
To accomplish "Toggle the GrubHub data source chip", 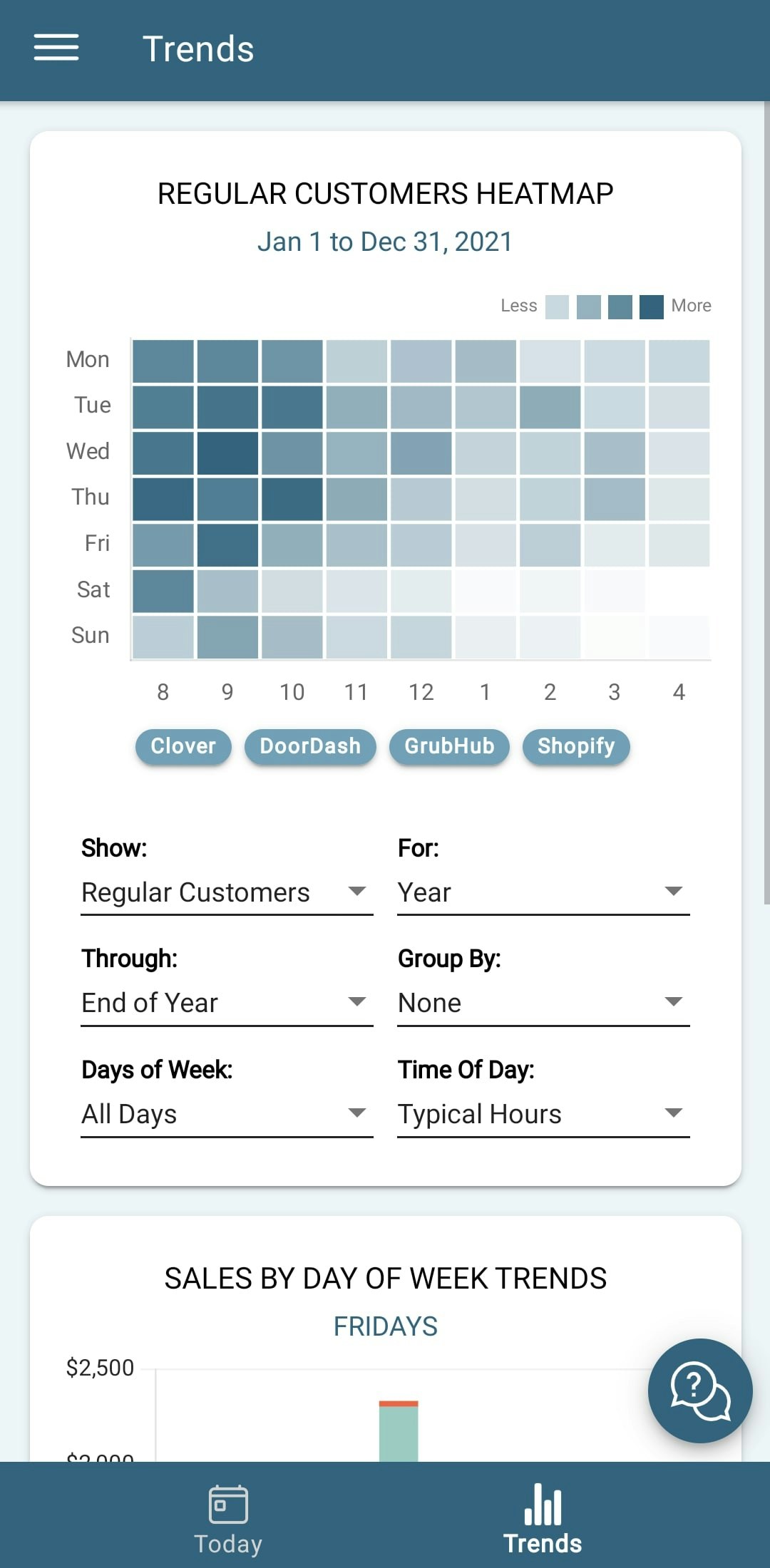I will (448, 746).
